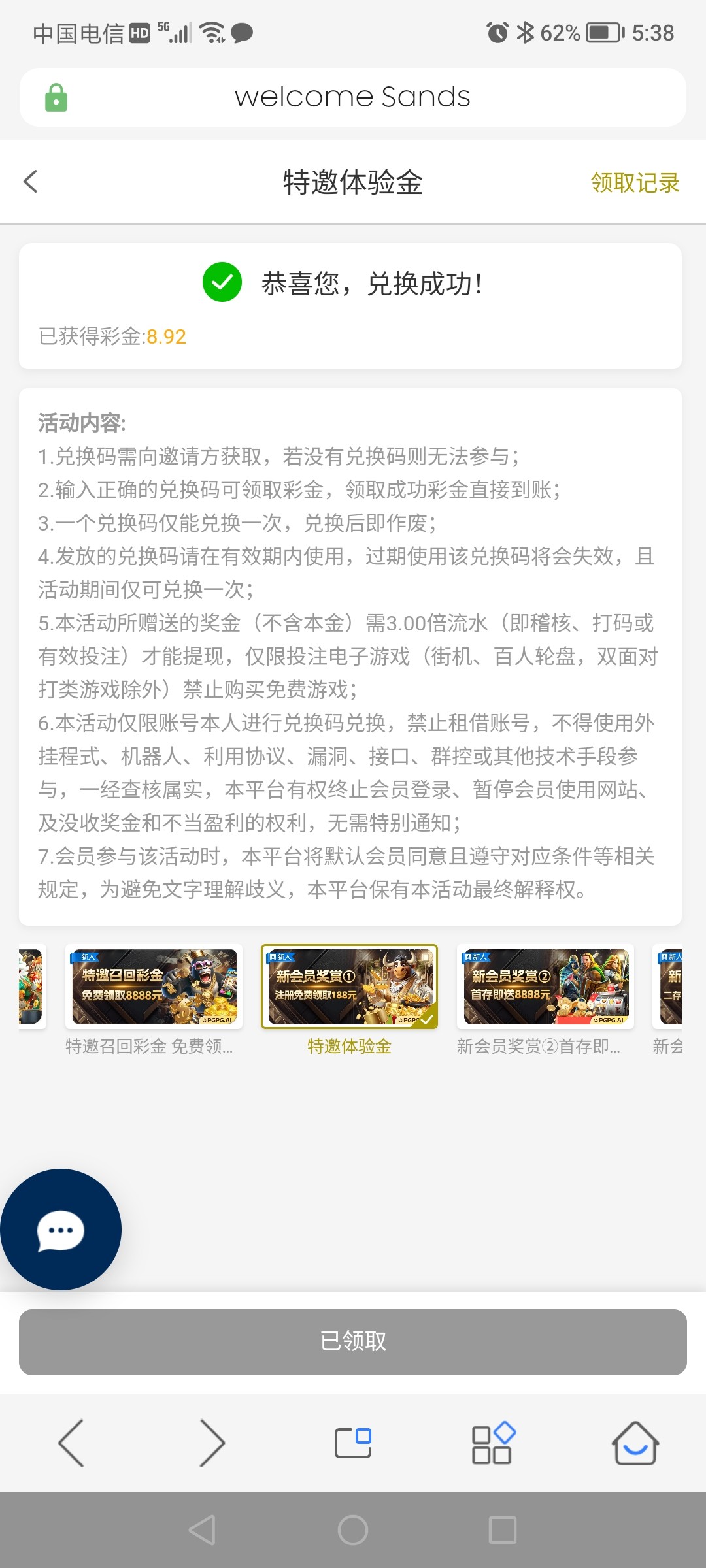This screenshot has width=706, height=1568.
Task: Return to the browser home page
Action: (x=635, y=1443)
